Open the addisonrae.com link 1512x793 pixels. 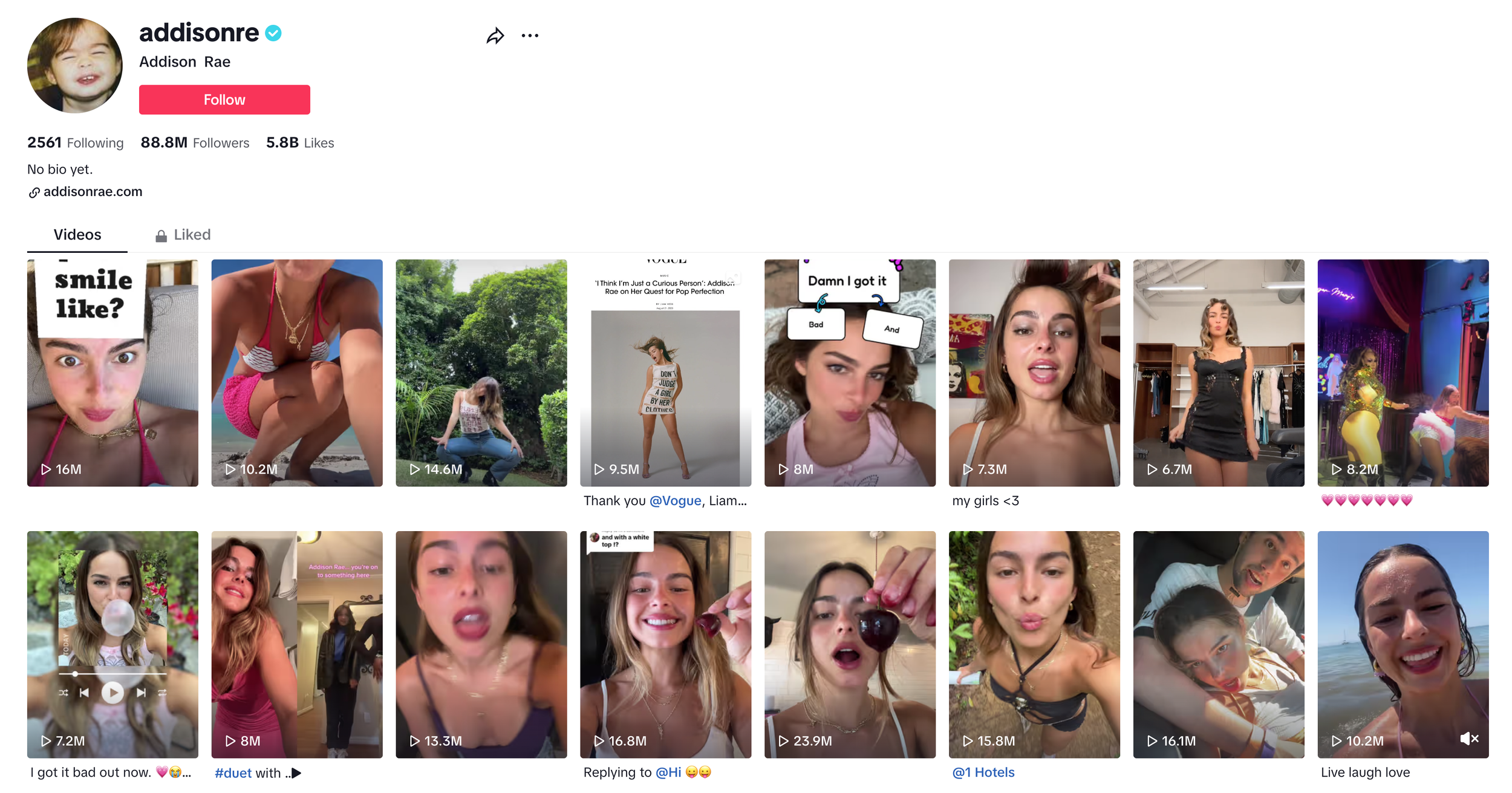click(x=93, y=192)
